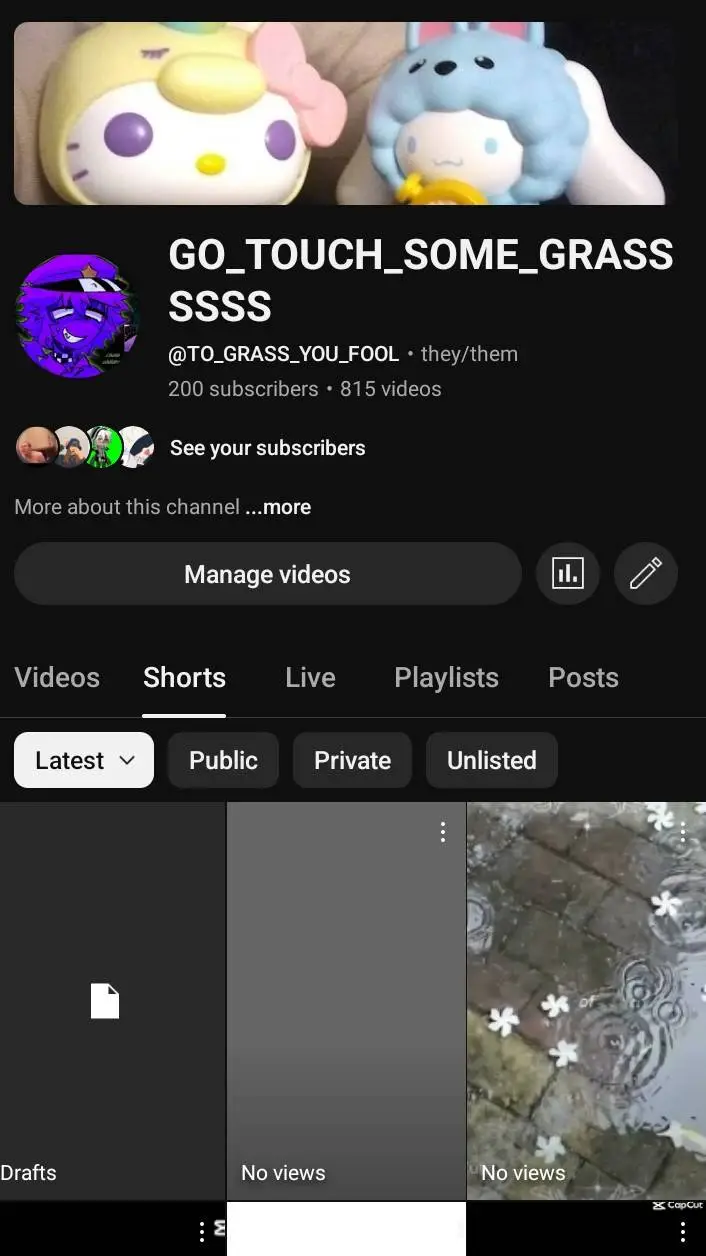Switch to the Playlists tab

click(x=446, y=678)
